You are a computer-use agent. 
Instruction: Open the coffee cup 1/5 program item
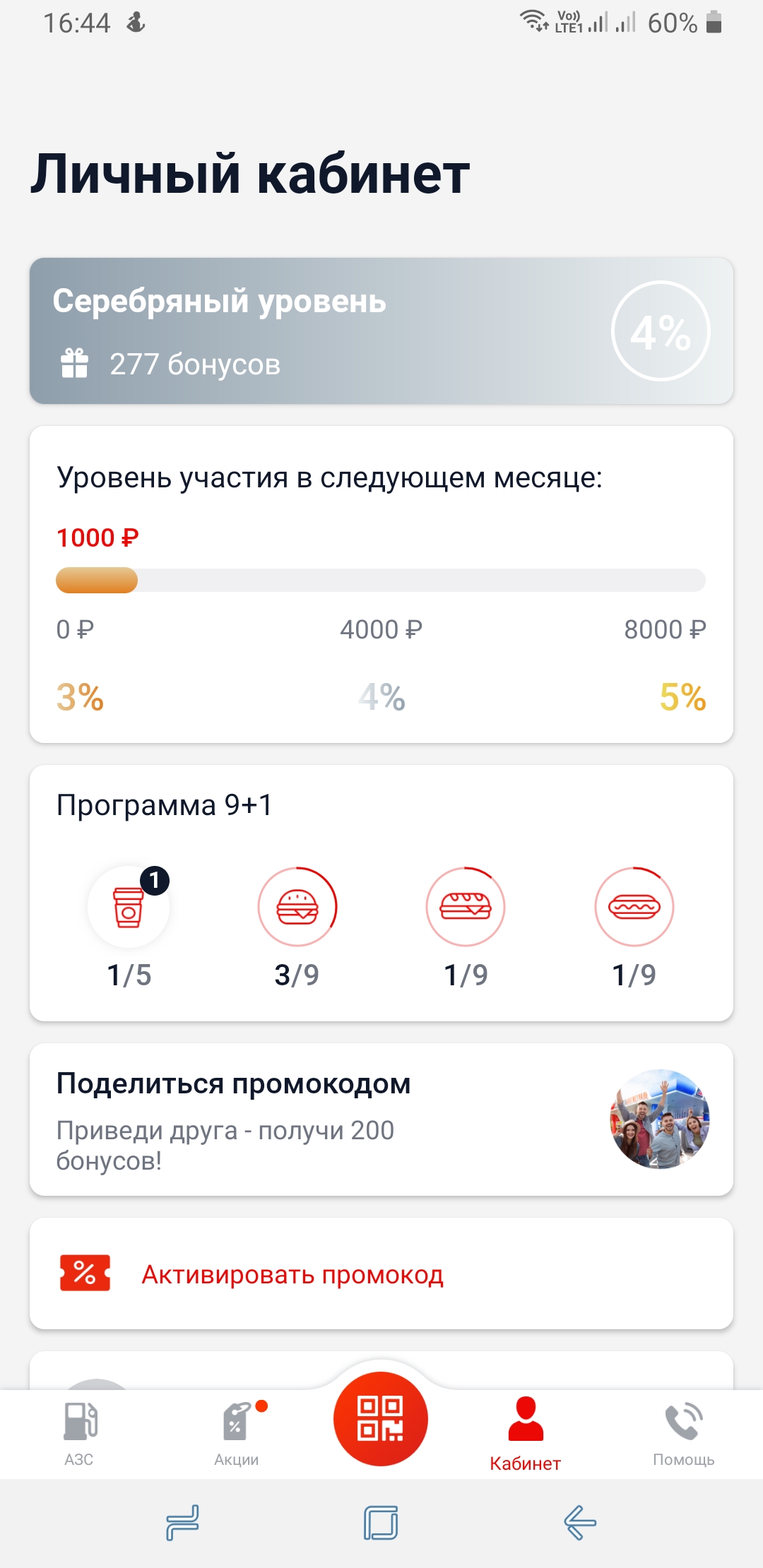pyautogui.click(x=129, y=907)
